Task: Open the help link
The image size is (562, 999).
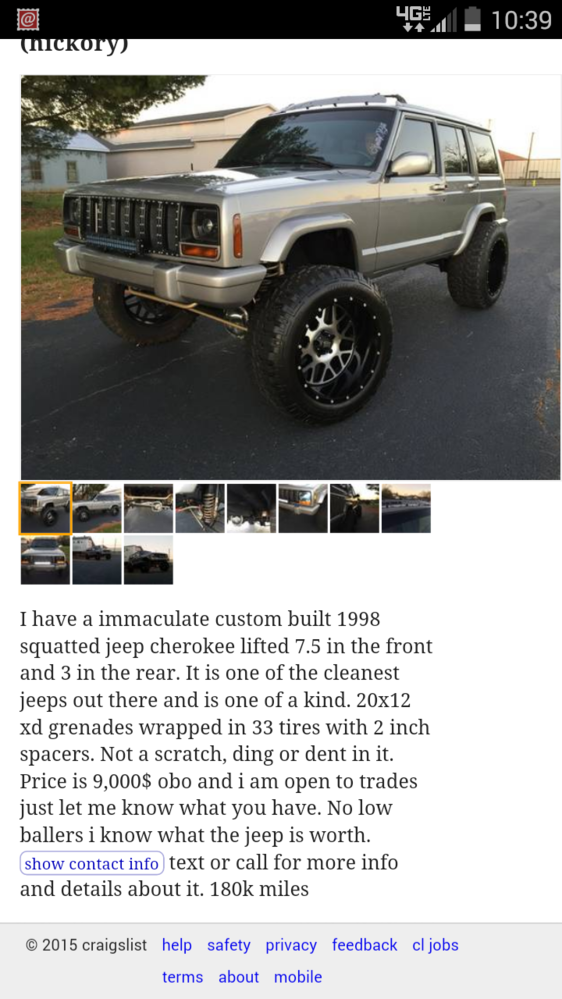Action: [177, 945]
